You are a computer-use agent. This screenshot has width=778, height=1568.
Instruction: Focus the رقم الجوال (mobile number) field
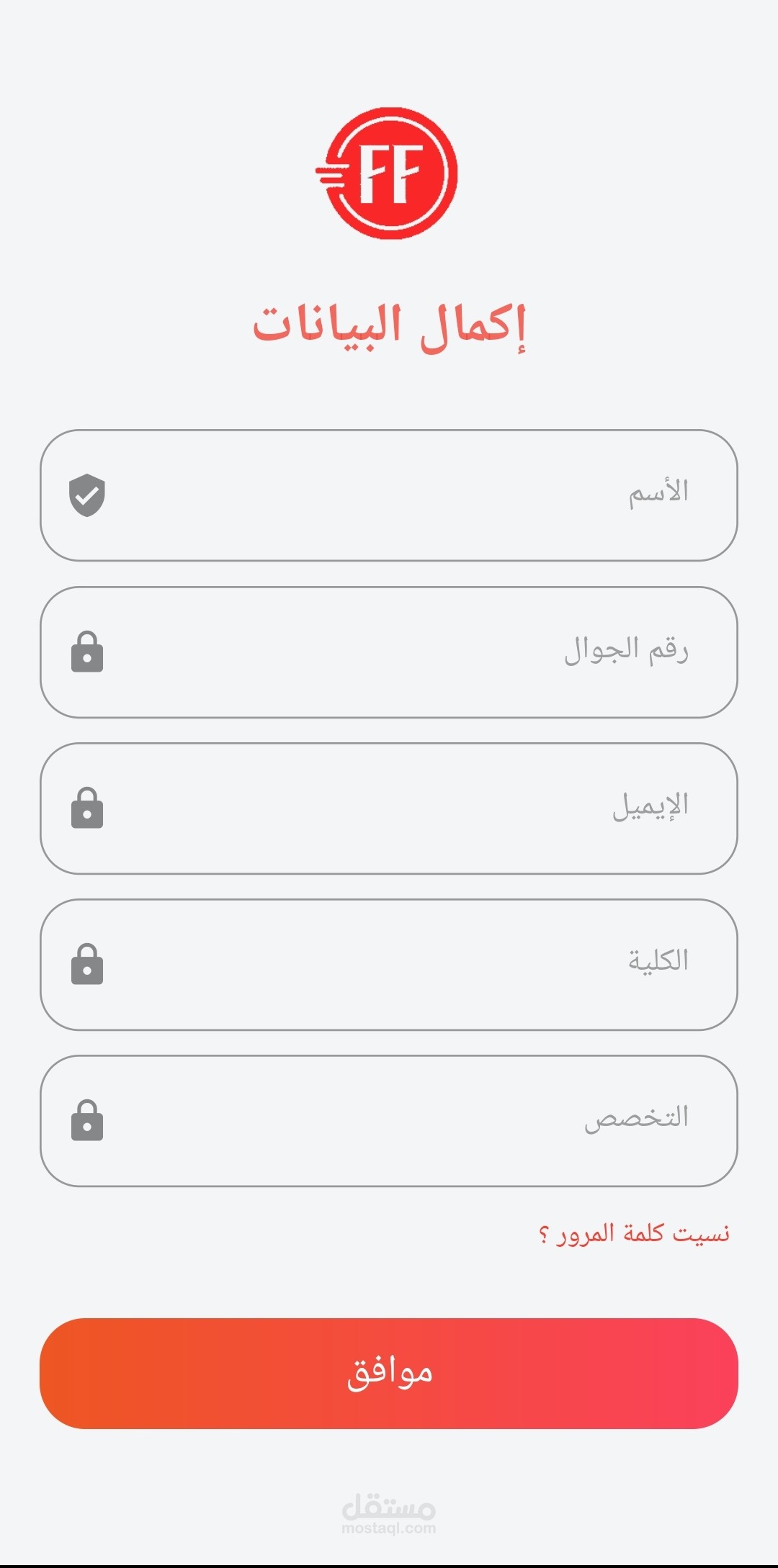[389, 652]
